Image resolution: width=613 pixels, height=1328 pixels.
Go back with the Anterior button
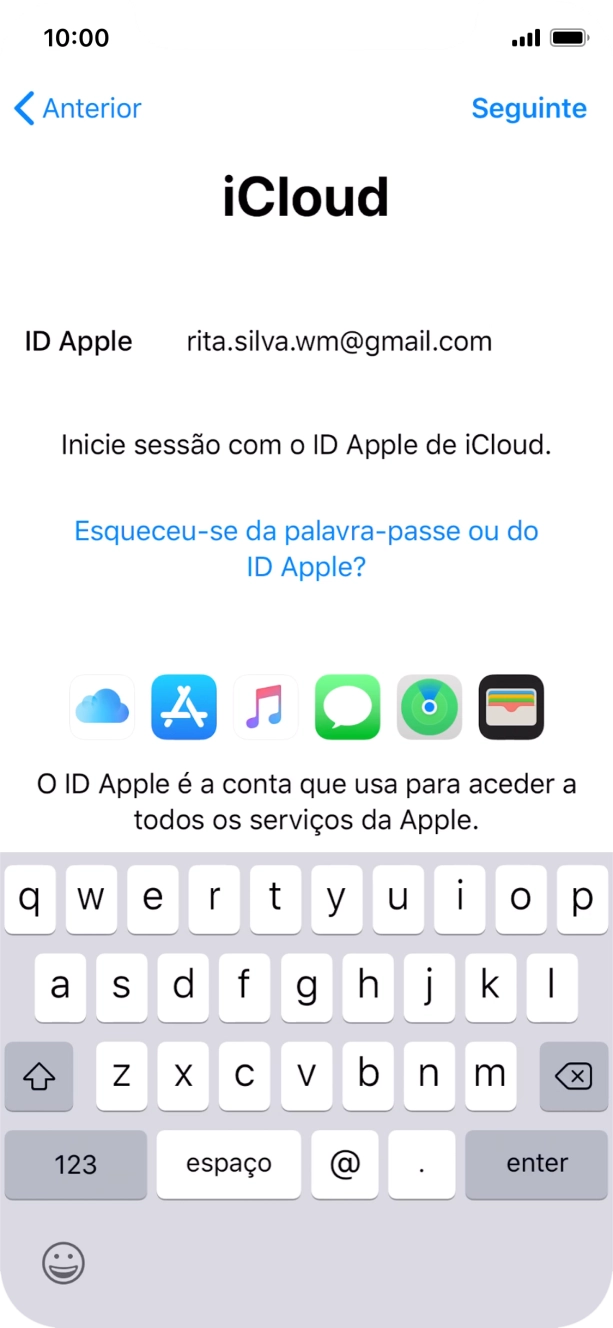pos(78,108)
